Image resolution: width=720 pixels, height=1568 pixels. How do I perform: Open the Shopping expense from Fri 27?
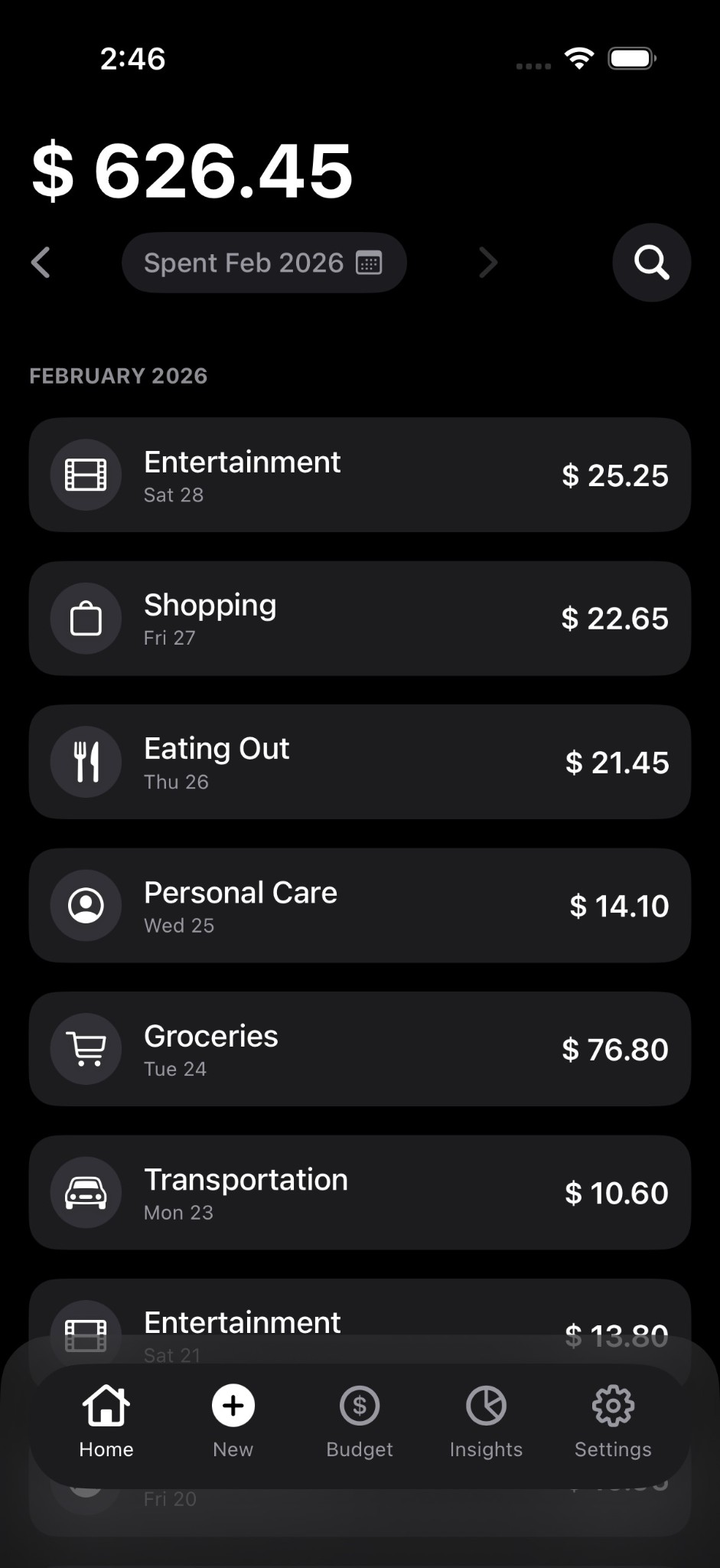pos(360,618)
